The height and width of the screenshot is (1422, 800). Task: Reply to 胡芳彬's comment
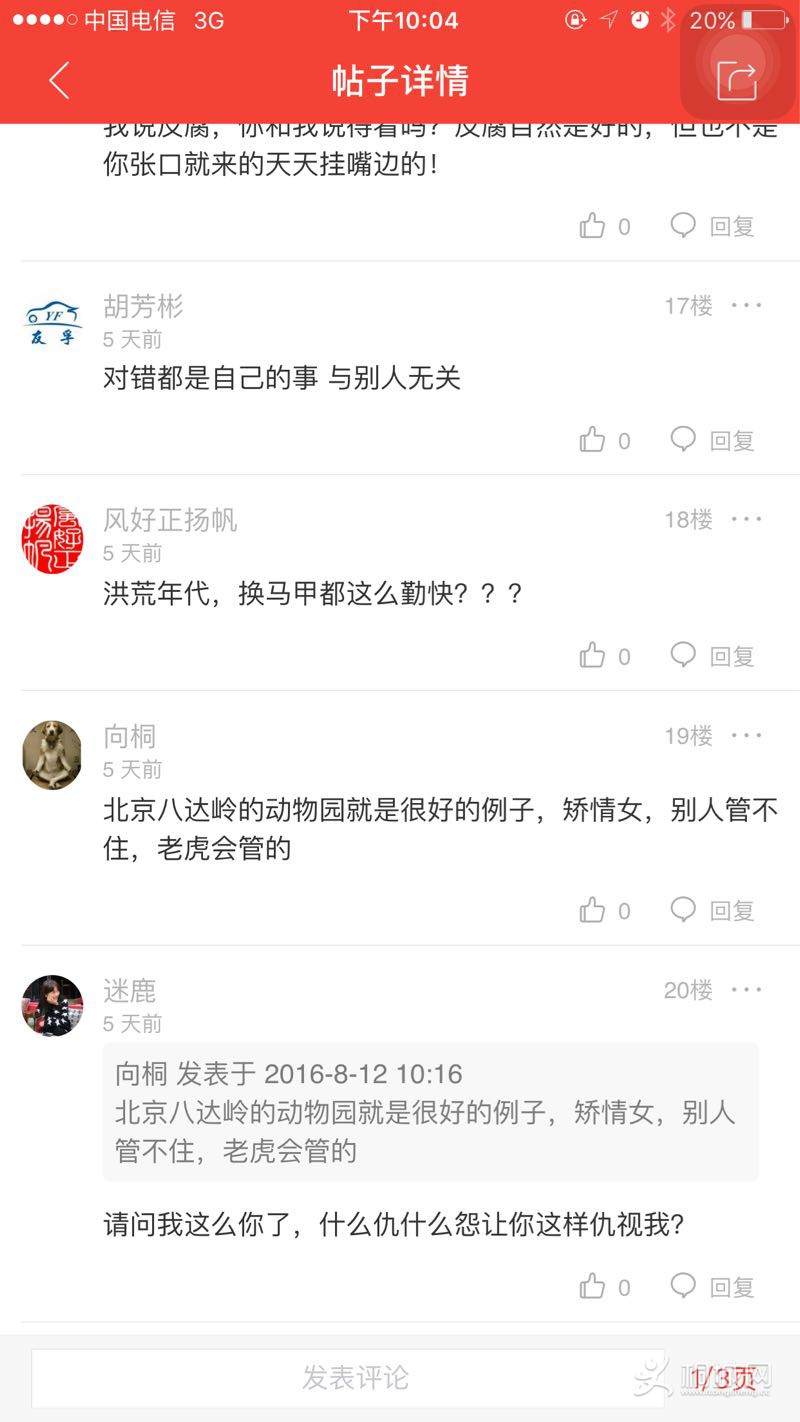coord(713,440)
